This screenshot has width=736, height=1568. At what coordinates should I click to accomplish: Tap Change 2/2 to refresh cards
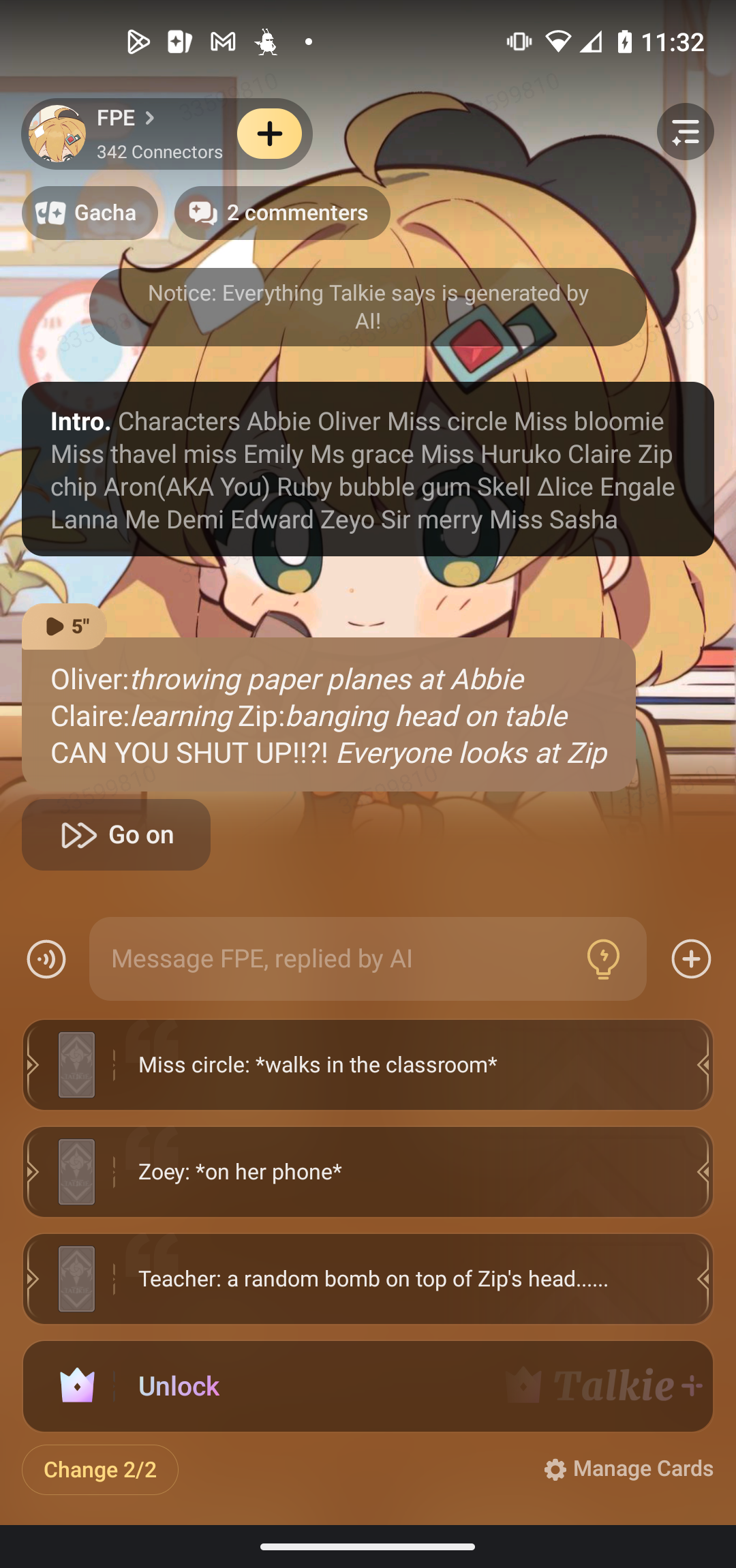point(100,1470)
